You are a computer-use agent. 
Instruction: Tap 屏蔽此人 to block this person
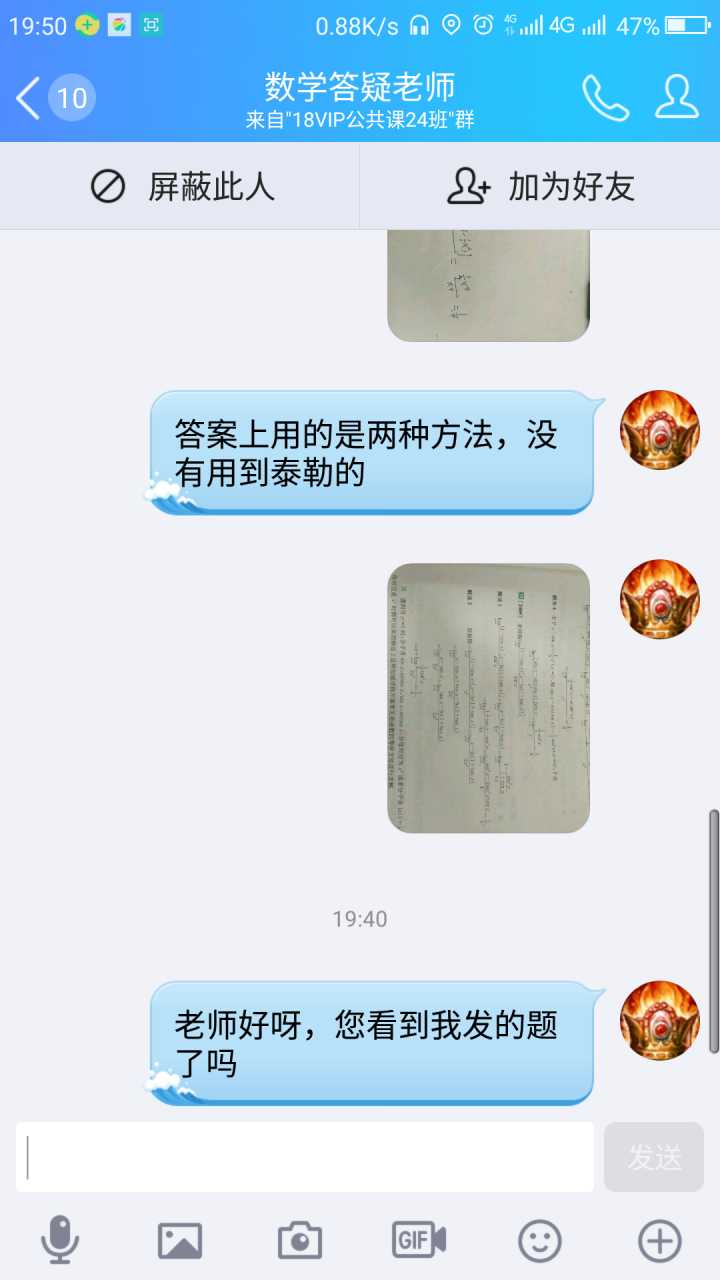point(180,187)
